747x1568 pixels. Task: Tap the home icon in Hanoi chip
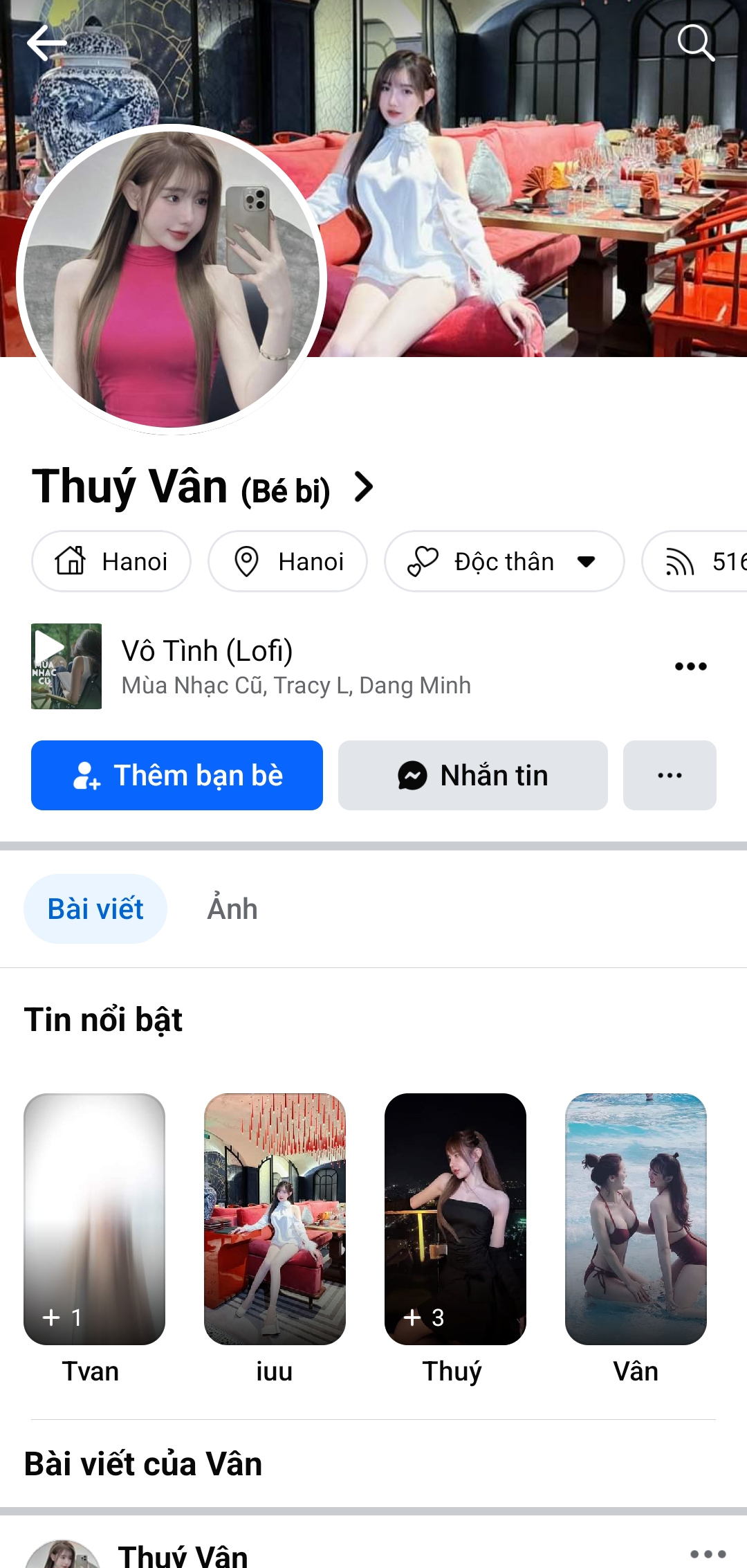(73, 561)
